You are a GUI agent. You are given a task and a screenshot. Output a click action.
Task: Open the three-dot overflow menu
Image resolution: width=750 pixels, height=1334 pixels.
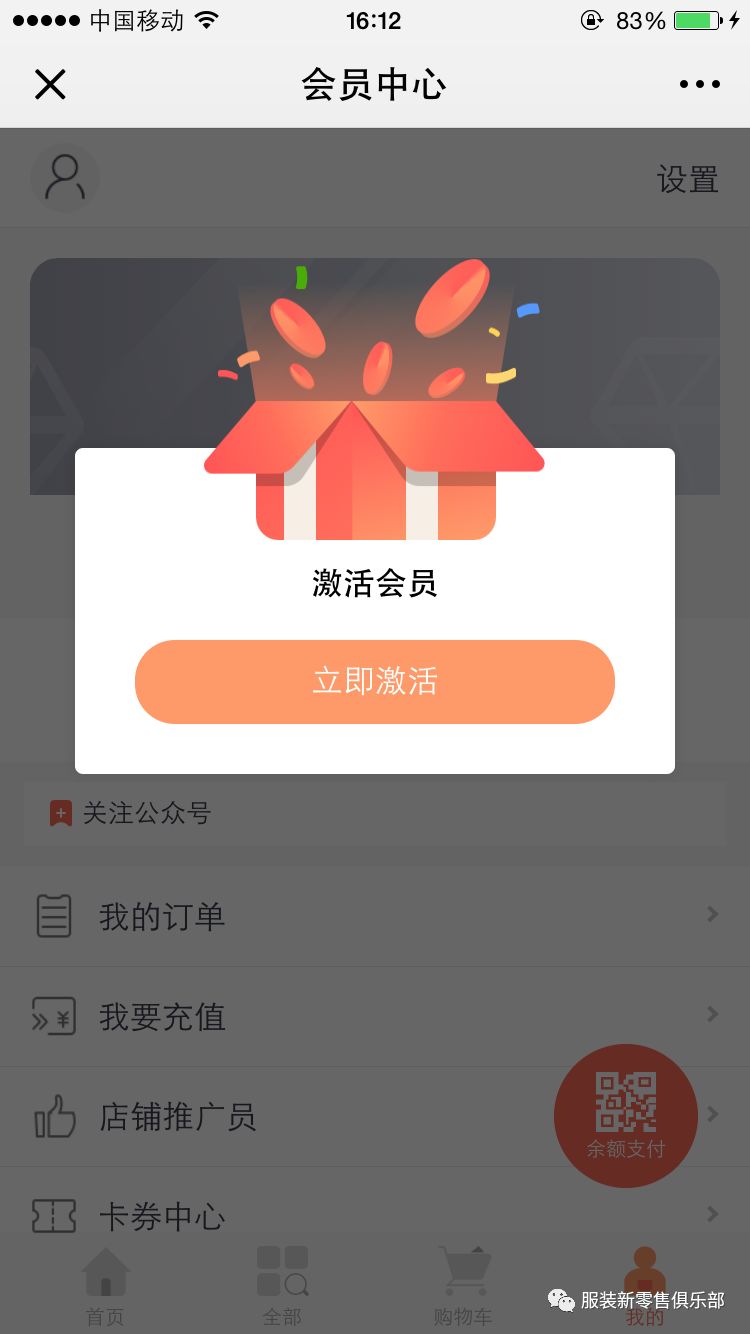[700, 85]
